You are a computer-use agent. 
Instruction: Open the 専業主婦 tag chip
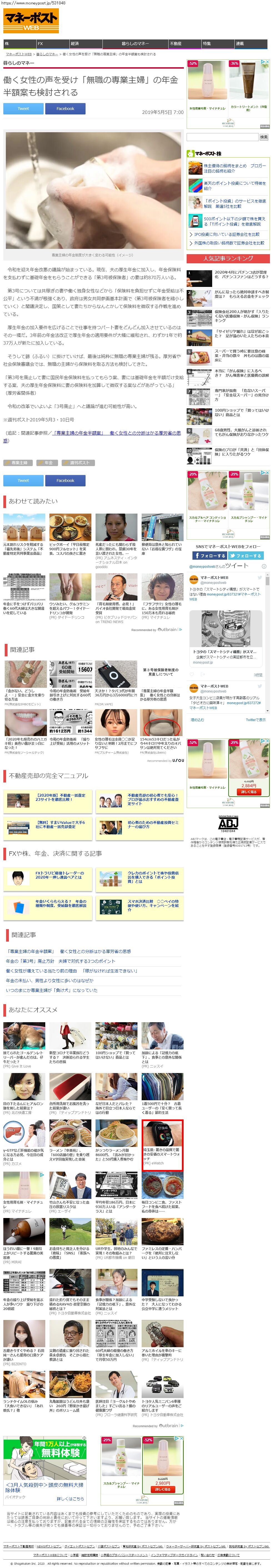click(x=19, y=462)
